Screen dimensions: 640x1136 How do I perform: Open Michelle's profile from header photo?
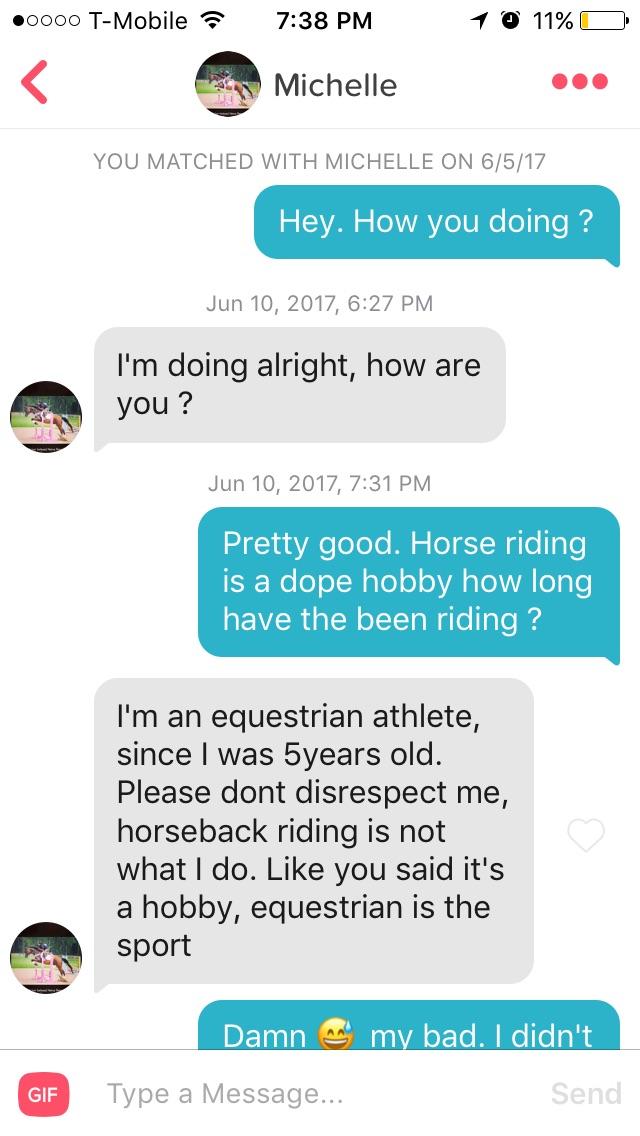[227, 85]
